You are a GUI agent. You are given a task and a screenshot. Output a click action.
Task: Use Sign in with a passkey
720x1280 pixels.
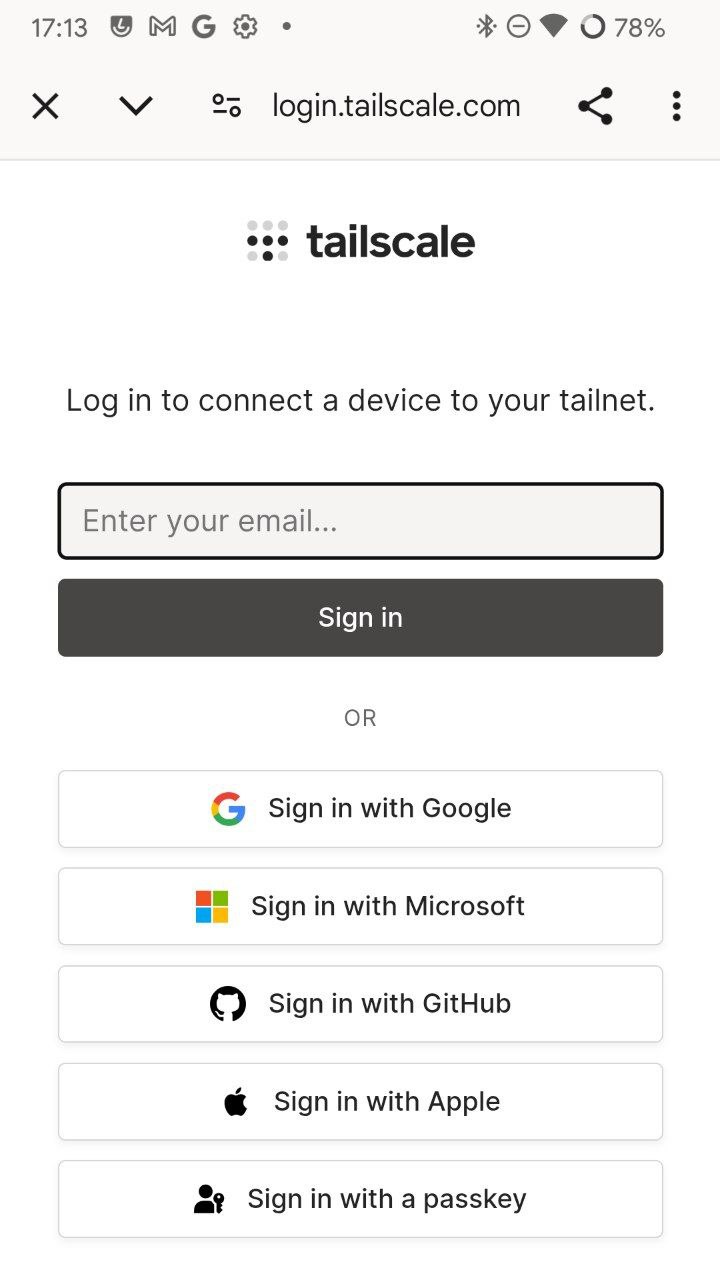[360, 1199]
